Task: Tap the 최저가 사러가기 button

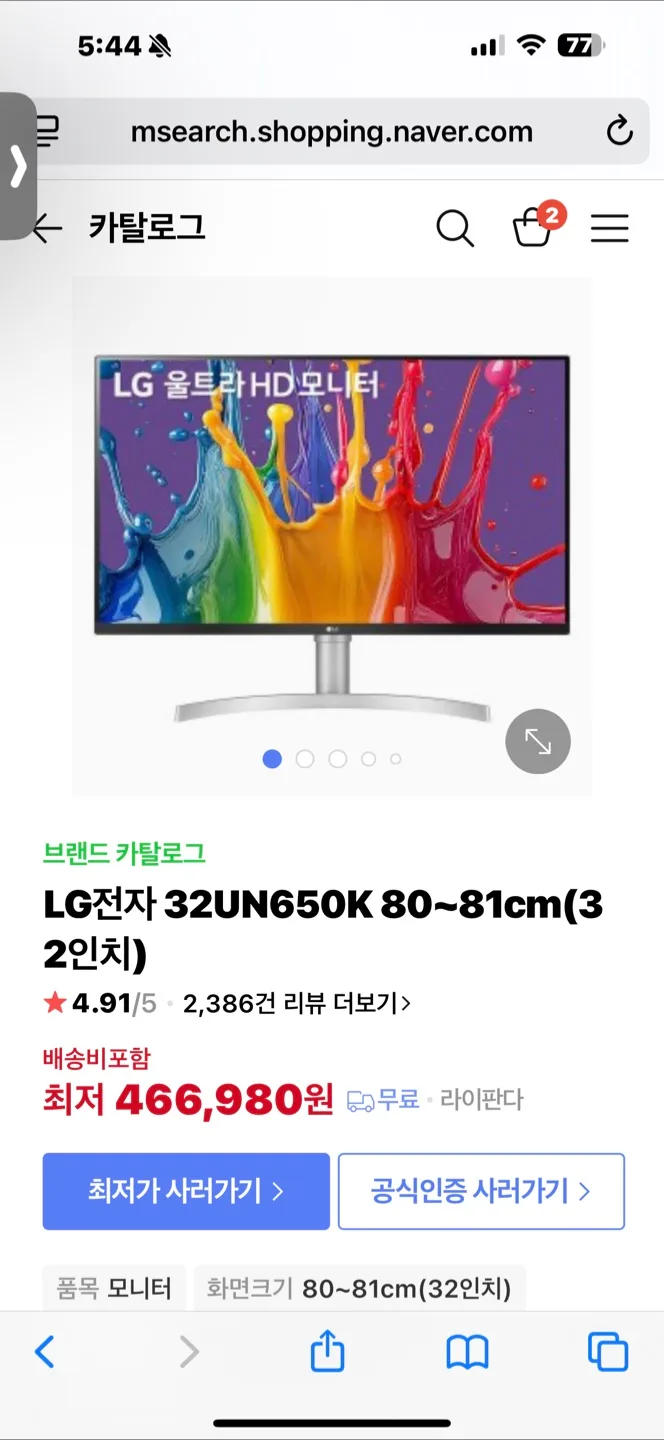Action: click(x=186, y=1191)
